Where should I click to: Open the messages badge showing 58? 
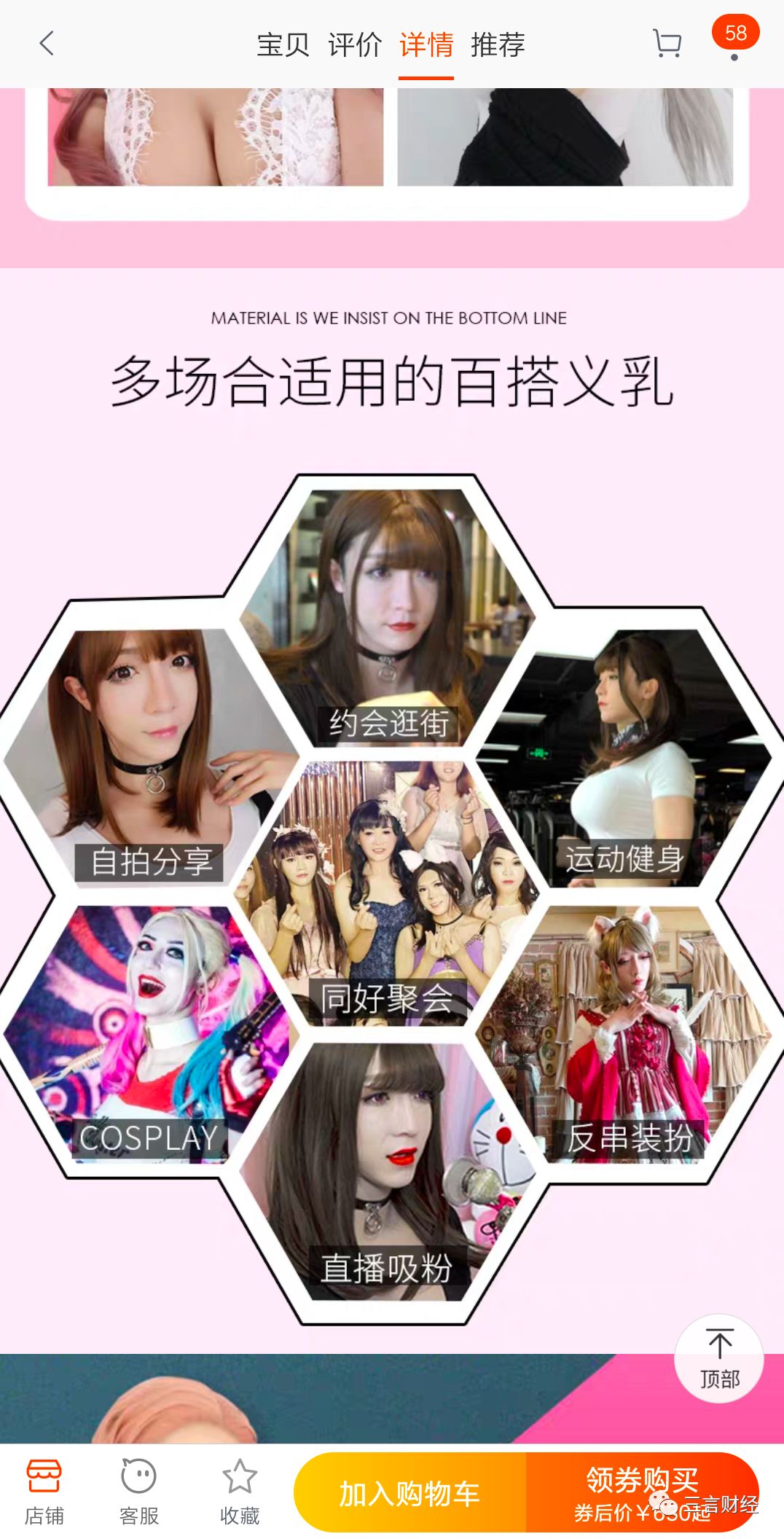coord(734,35)
